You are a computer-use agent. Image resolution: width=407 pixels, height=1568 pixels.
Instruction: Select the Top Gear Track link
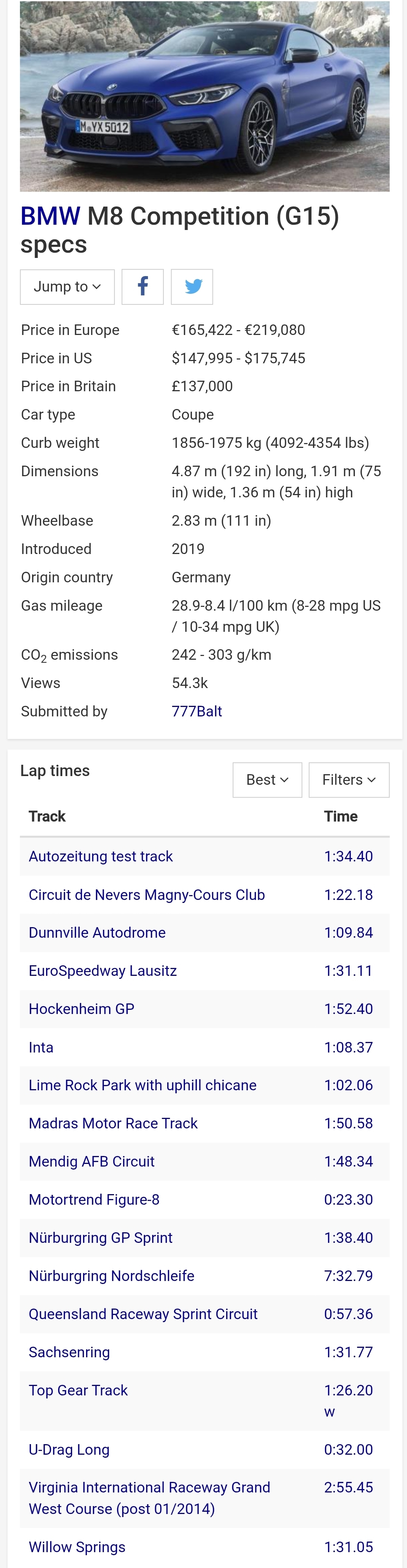78,1390
